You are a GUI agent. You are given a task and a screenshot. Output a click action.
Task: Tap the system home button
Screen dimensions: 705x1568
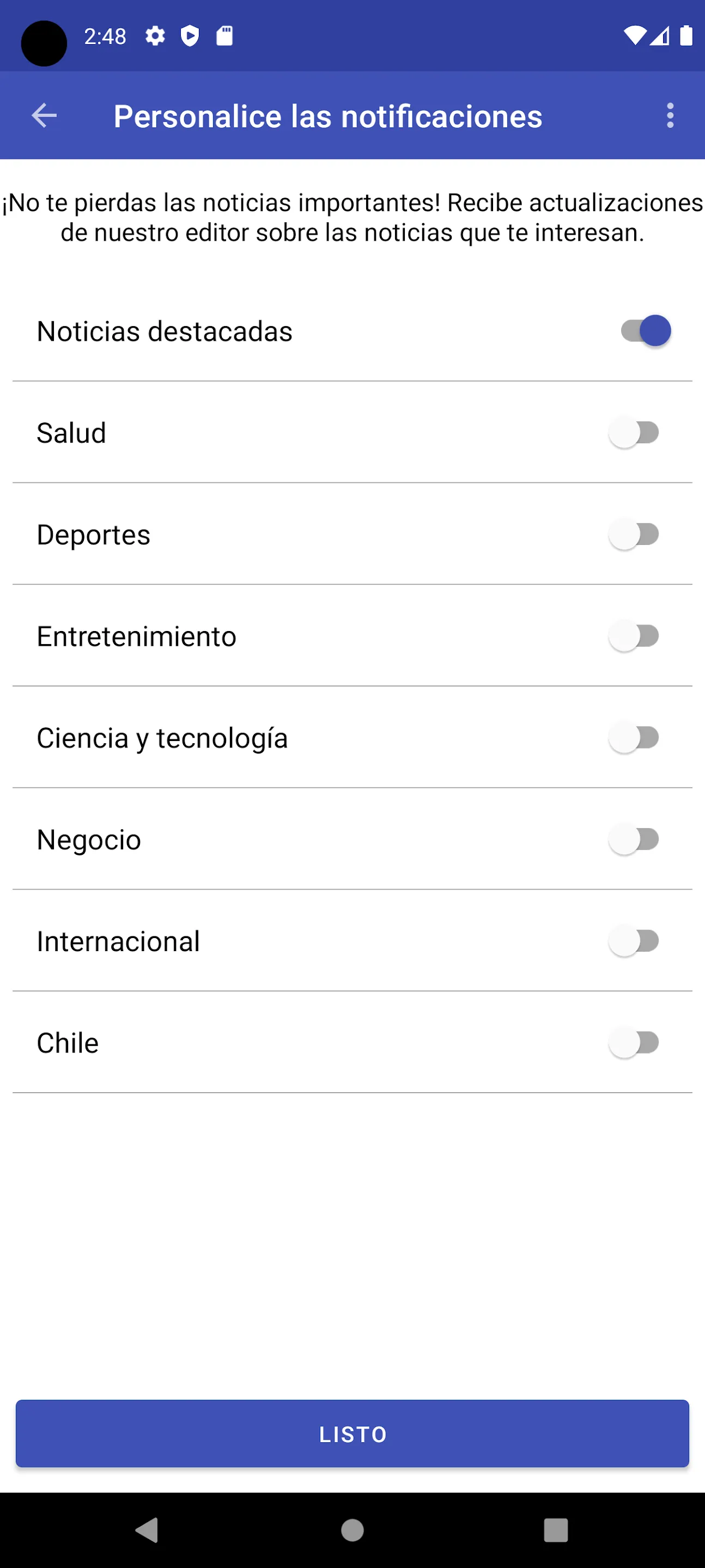[x=352, y=1530]
